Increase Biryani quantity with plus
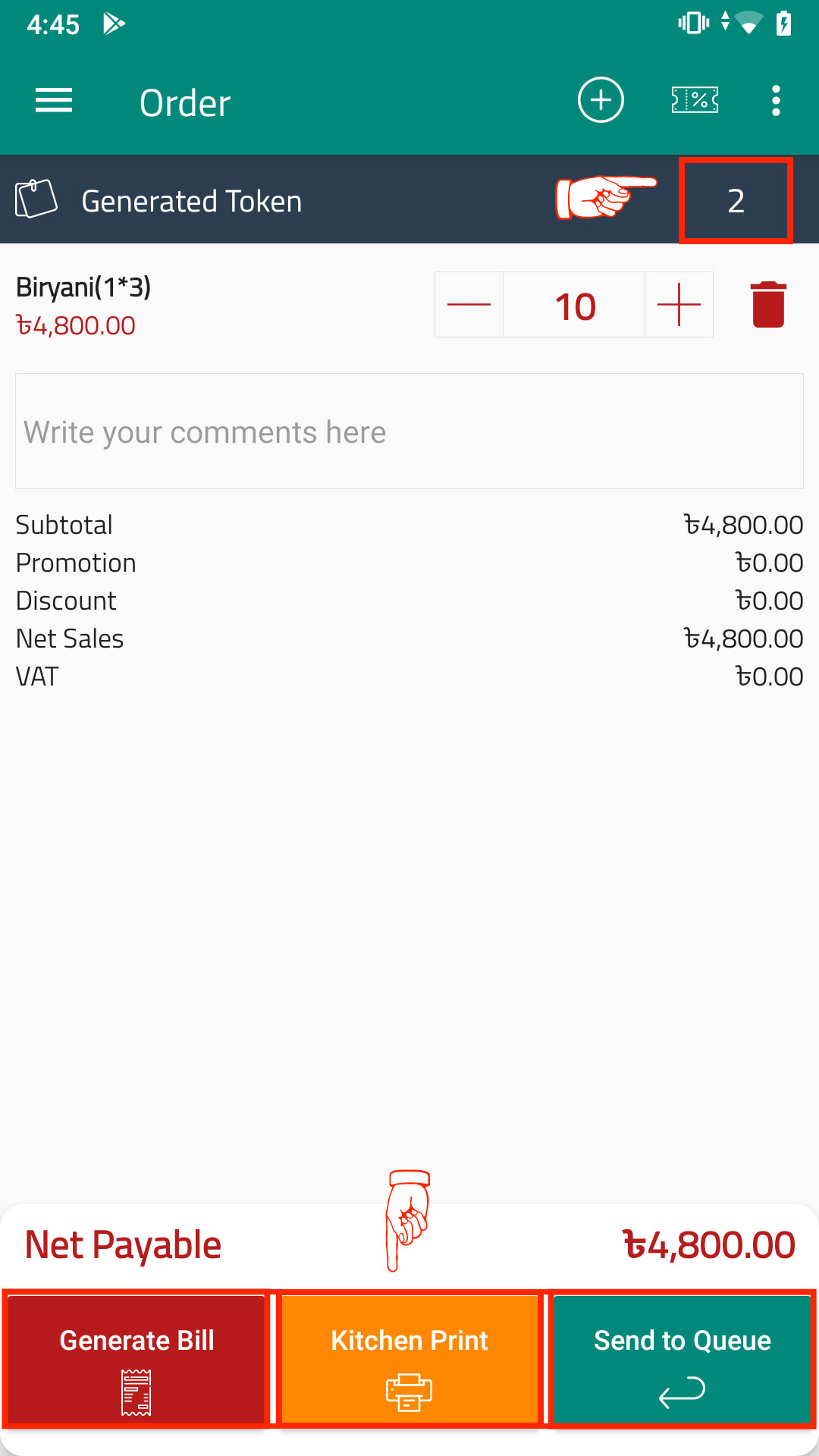 tap(679, 305)
